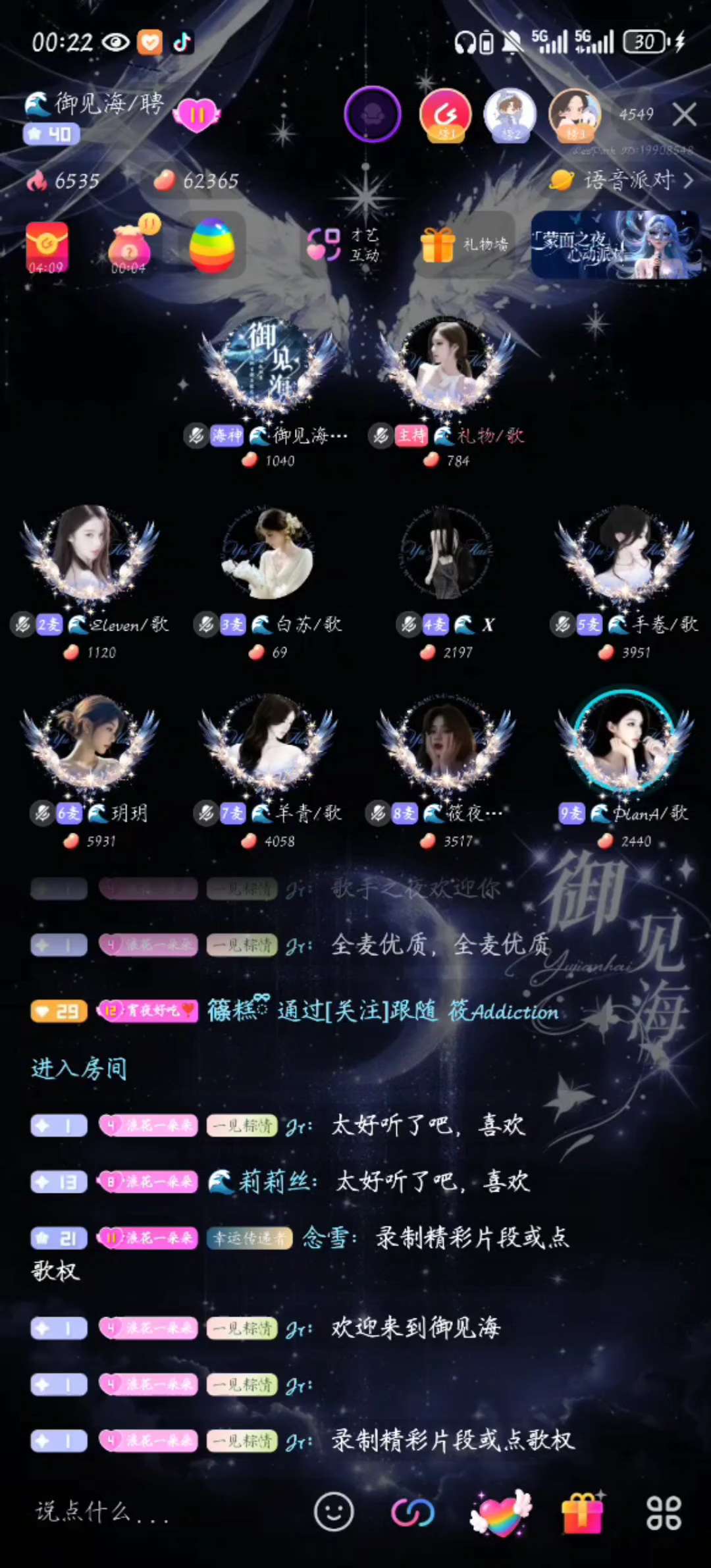The width and height of the screenshot is (711, 1568).
Task: Open the 礼物墙 gift wall
Action: 466,245
